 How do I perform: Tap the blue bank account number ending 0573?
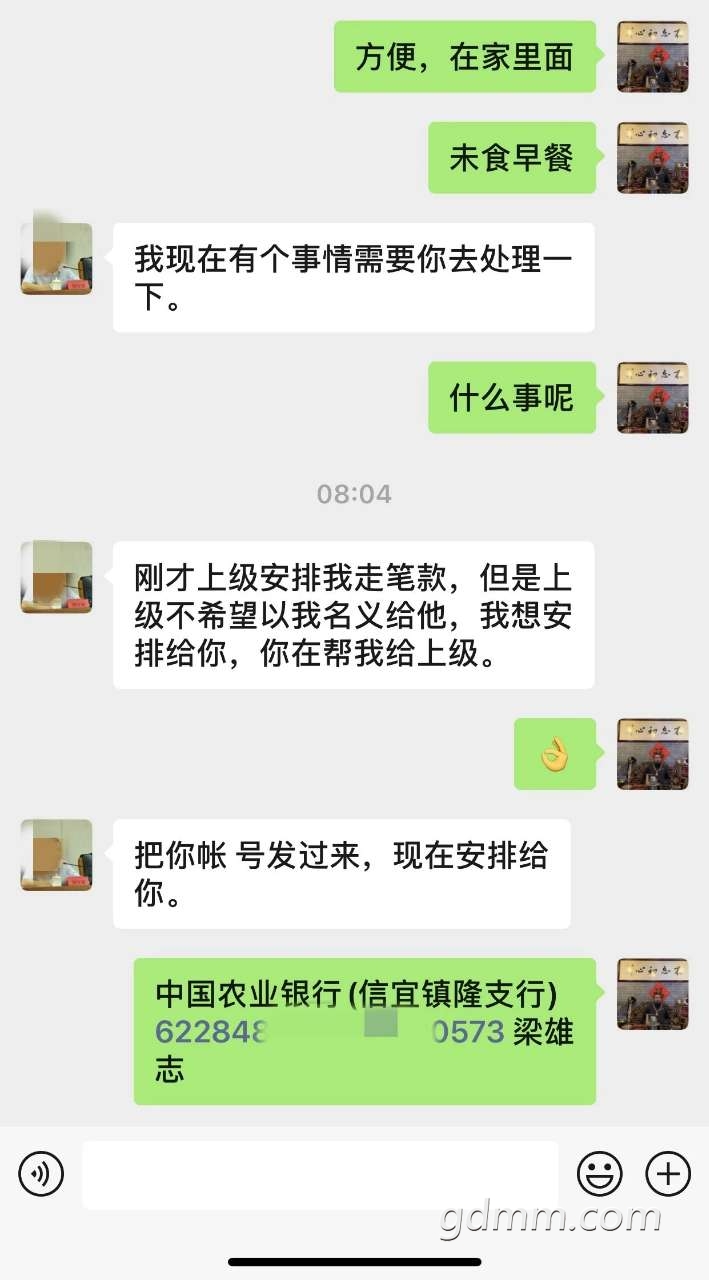[x=330, y=1031]
